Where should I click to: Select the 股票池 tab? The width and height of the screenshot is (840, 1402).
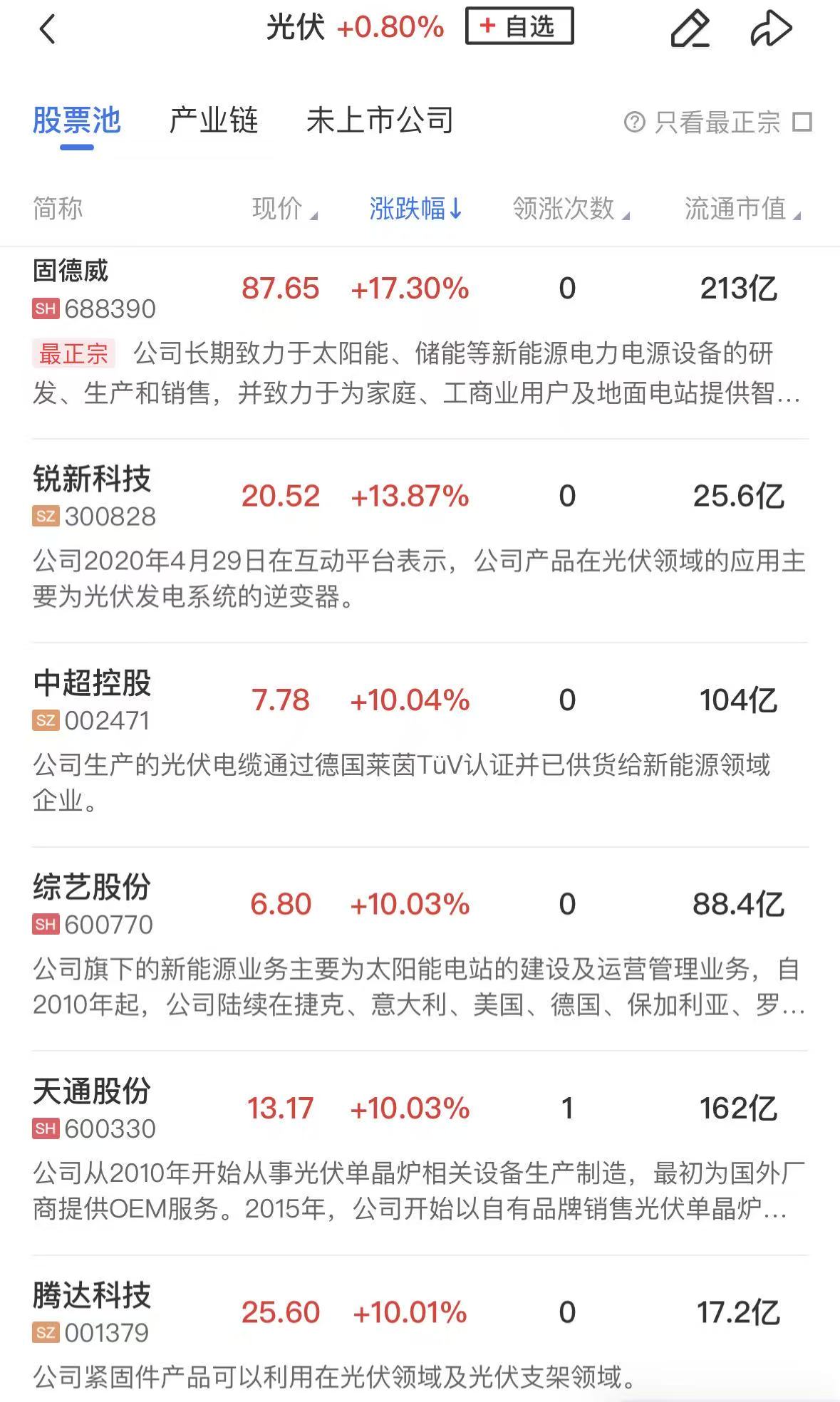[x=76, y=120]
